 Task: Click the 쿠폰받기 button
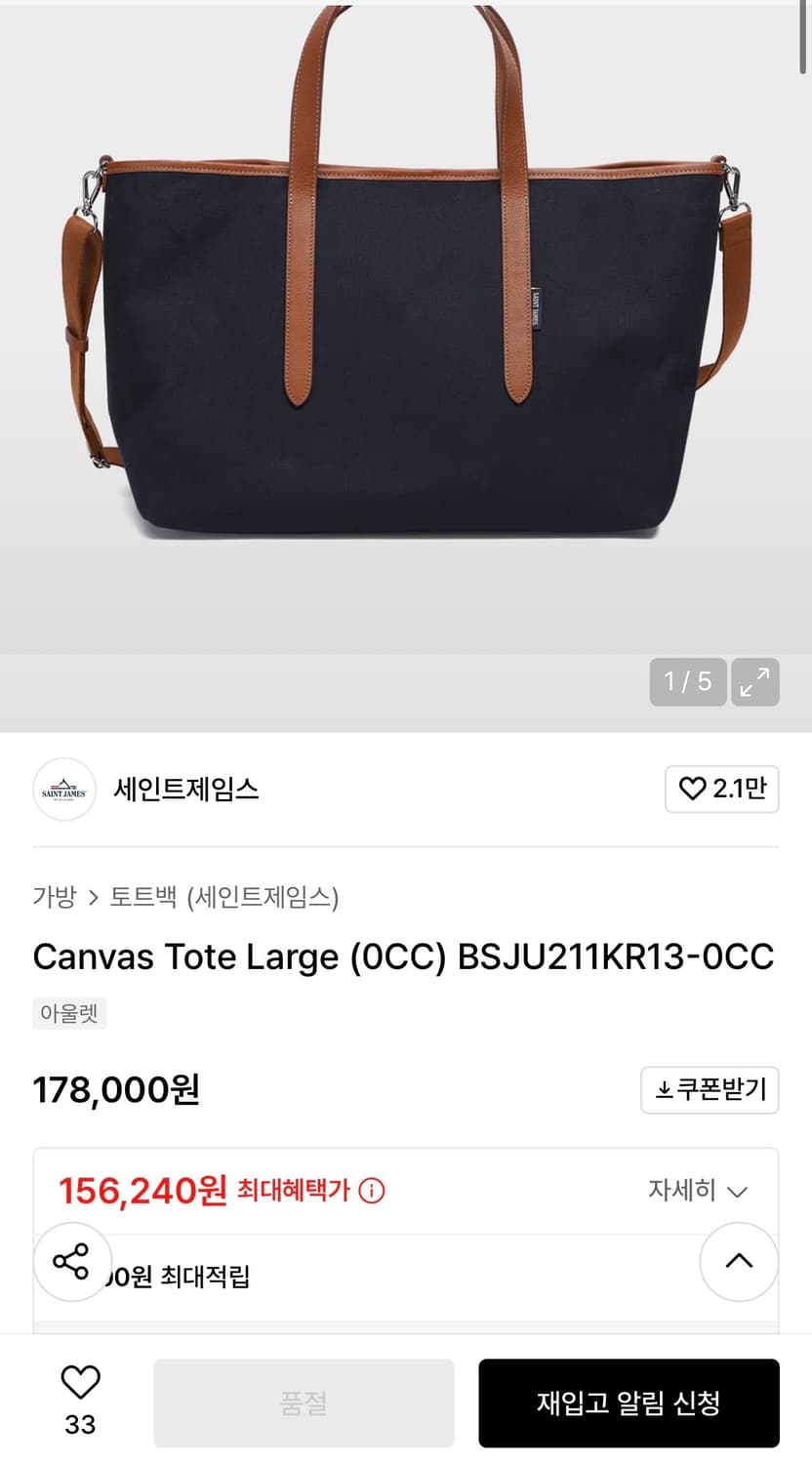(x=710, y=1090)
